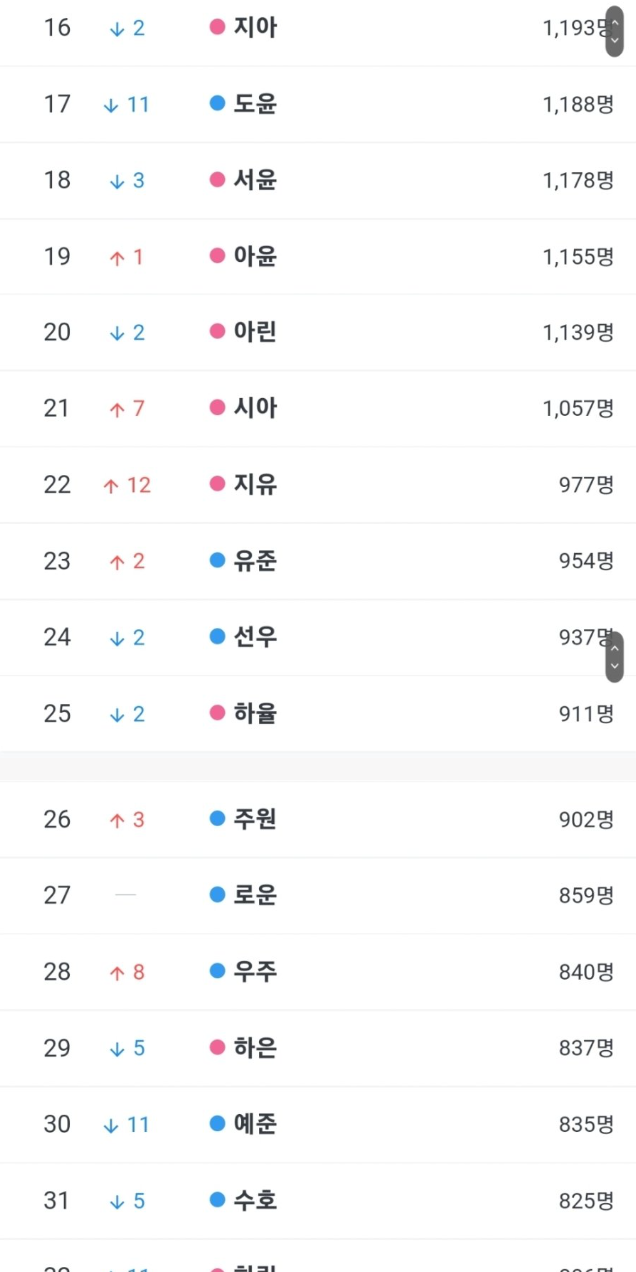Tap the name 아린
636x1272 pixels.
point(255,332)
